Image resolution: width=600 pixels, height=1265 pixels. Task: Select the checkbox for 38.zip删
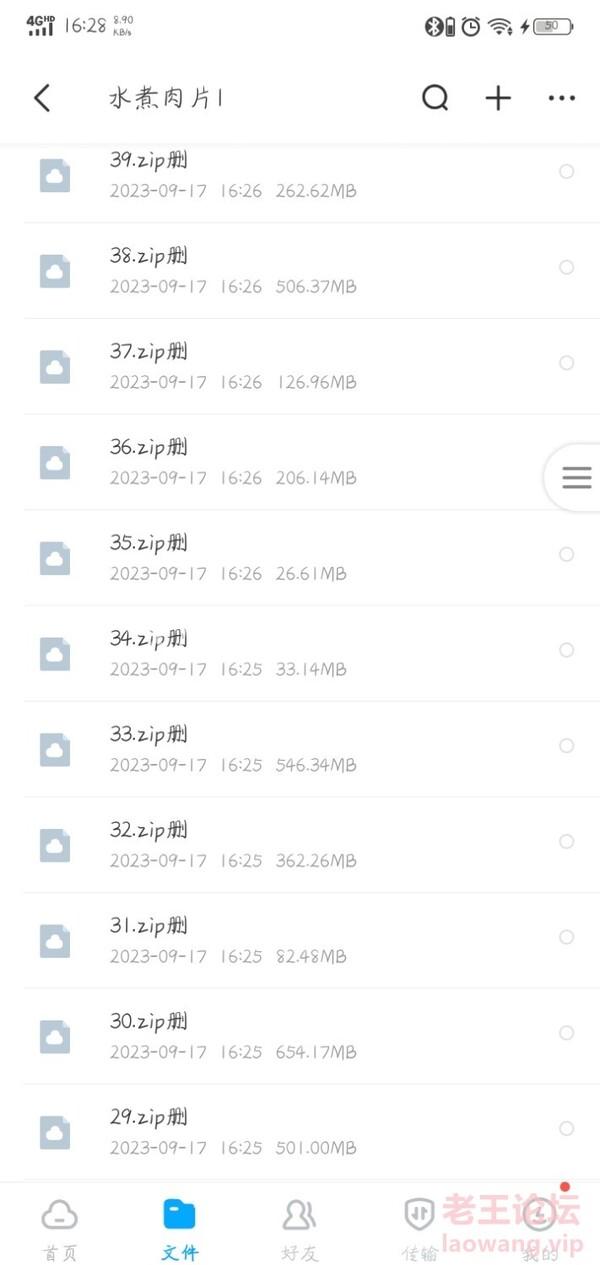[x=566, y=267]
